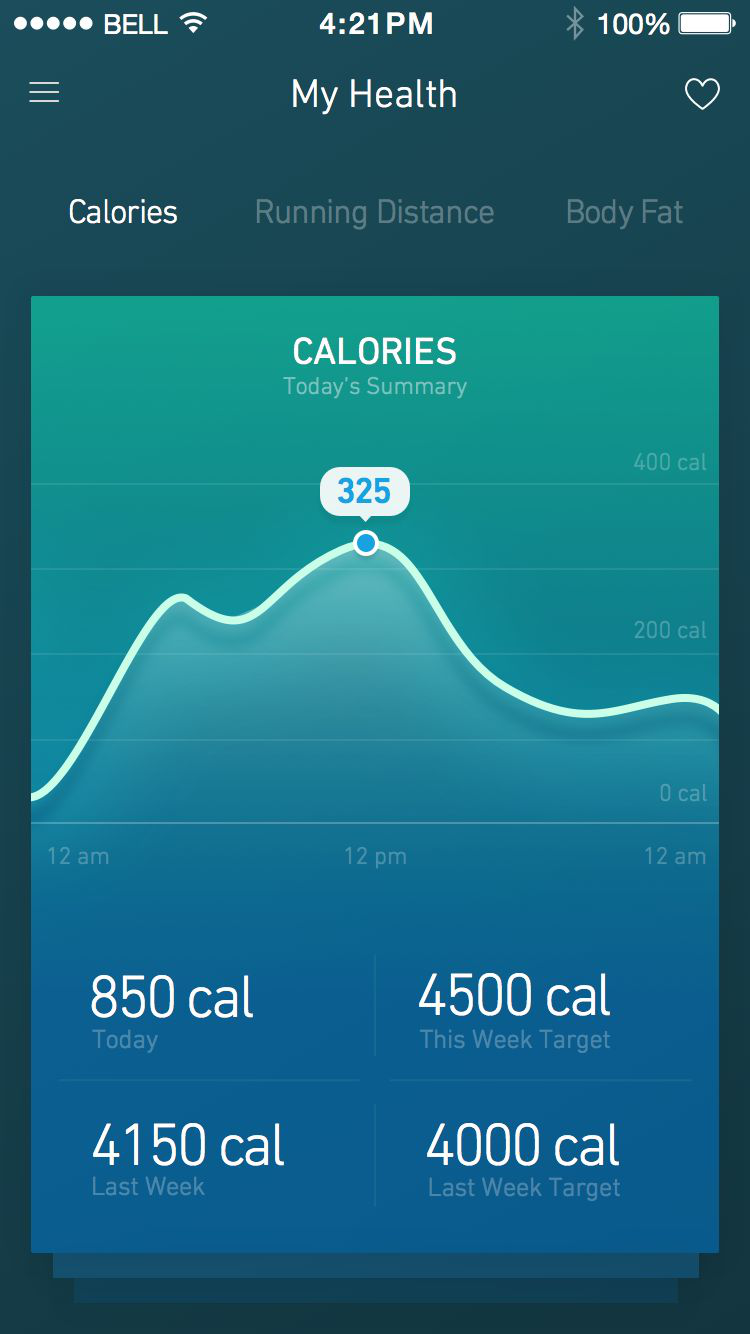Tap the 325 data point on chart
Viewport: 750px width, 1334px height.
point(366,543)
